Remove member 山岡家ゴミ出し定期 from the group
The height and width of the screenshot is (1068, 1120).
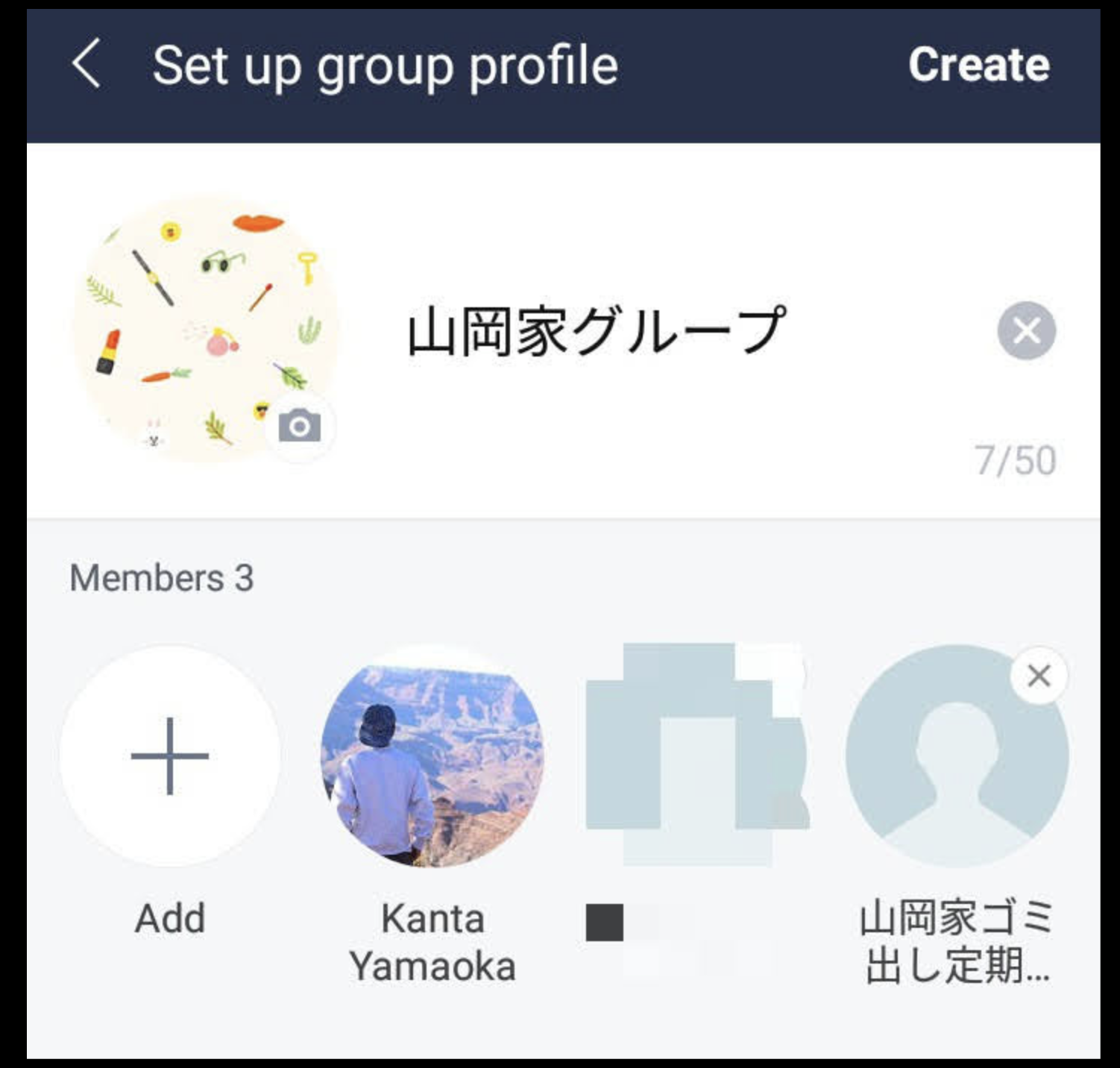pyautogui.click(x=1038, y=676)
